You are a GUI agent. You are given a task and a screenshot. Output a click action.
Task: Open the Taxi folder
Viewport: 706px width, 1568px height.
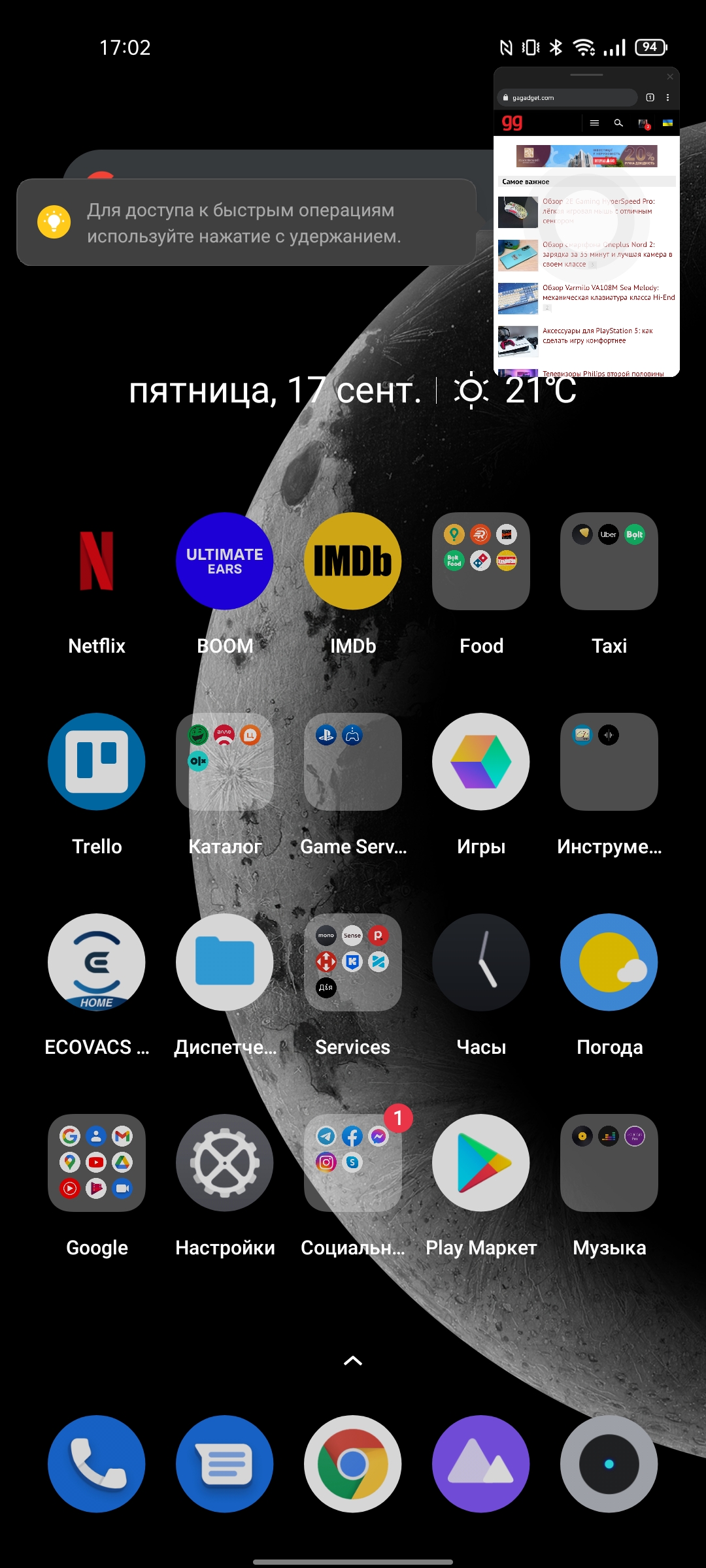[x=609, y=561]
